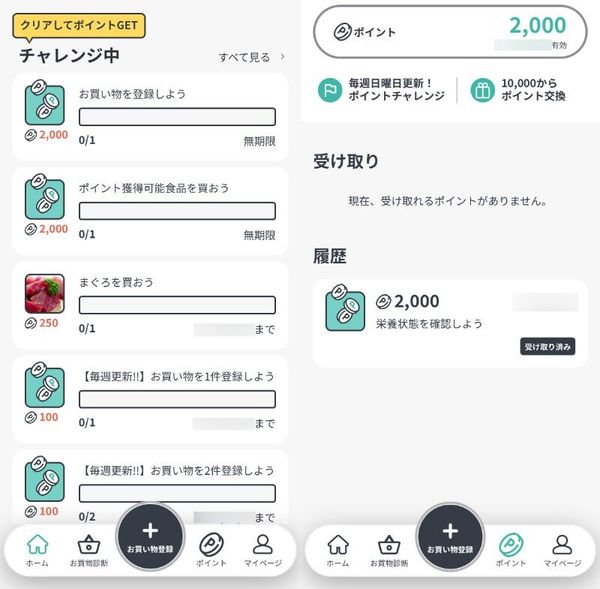
Task: Open 10,000からポイント交換
Action: pyautogui.click(x=518, y=90)
